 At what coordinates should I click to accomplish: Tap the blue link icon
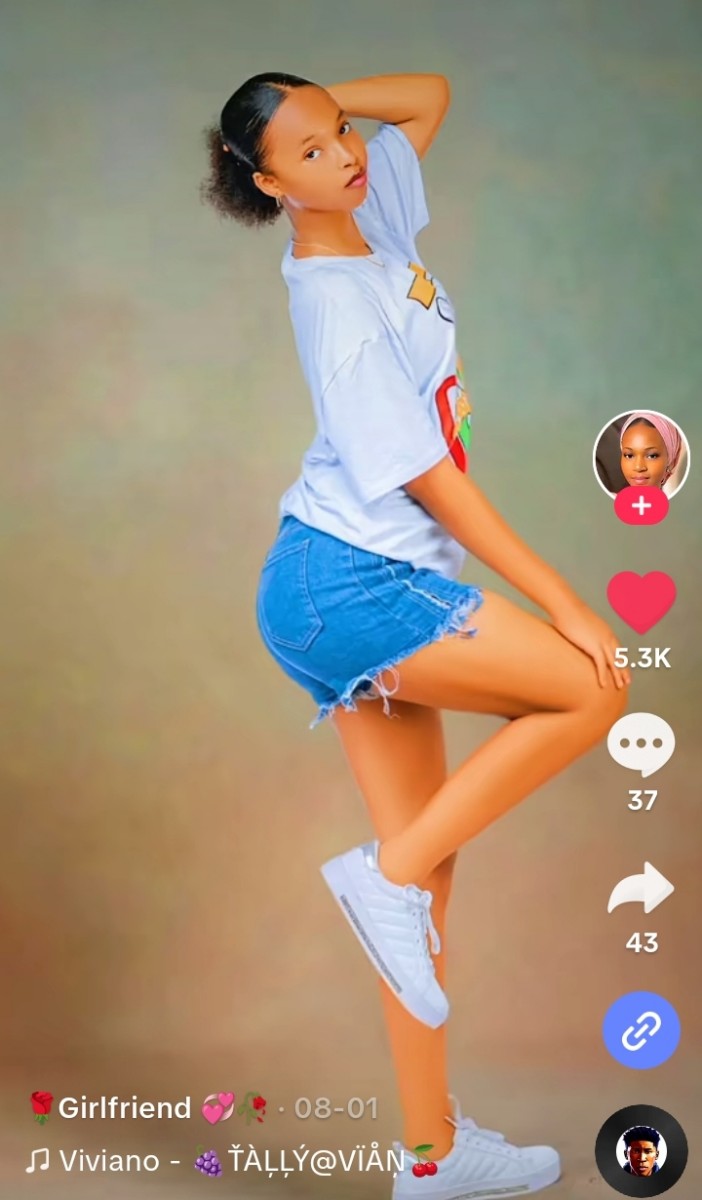[x=641, y=1031]
